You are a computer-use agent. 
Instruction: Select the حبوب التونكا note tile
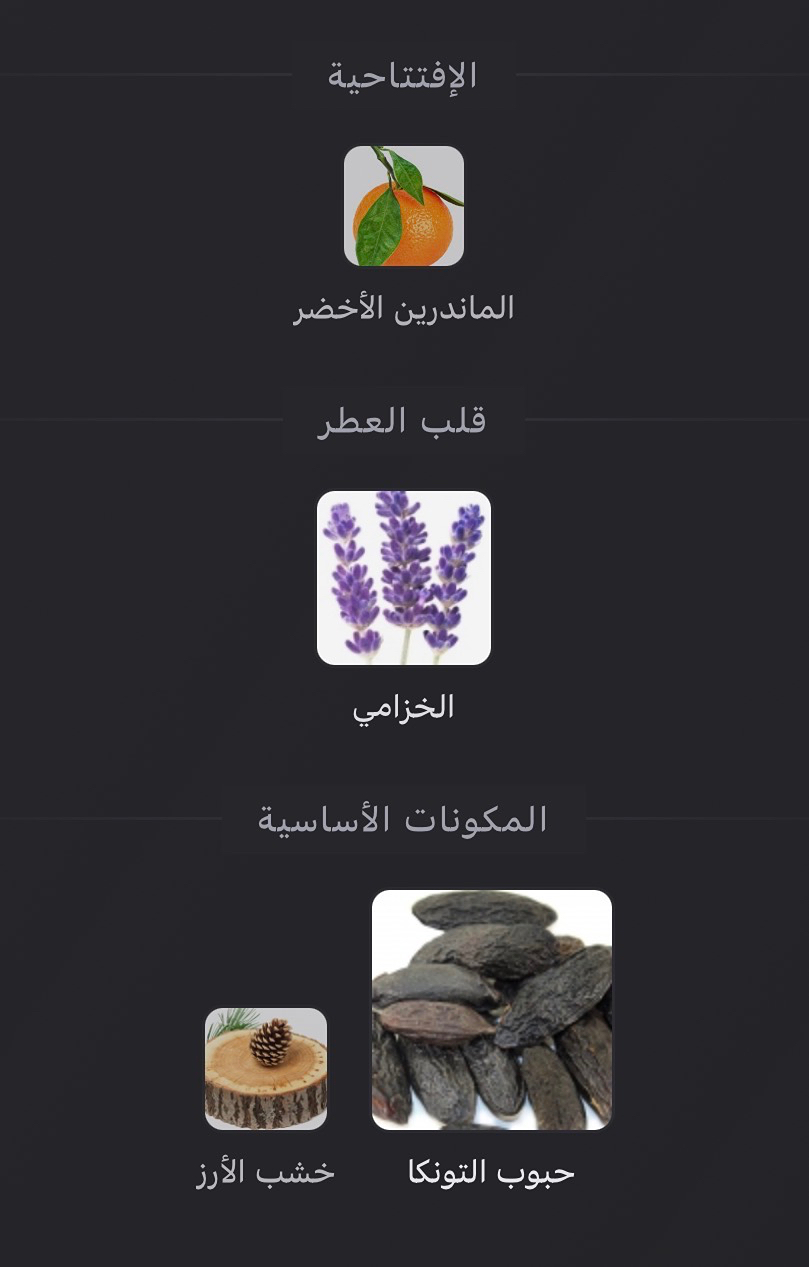click(491, 1010)
